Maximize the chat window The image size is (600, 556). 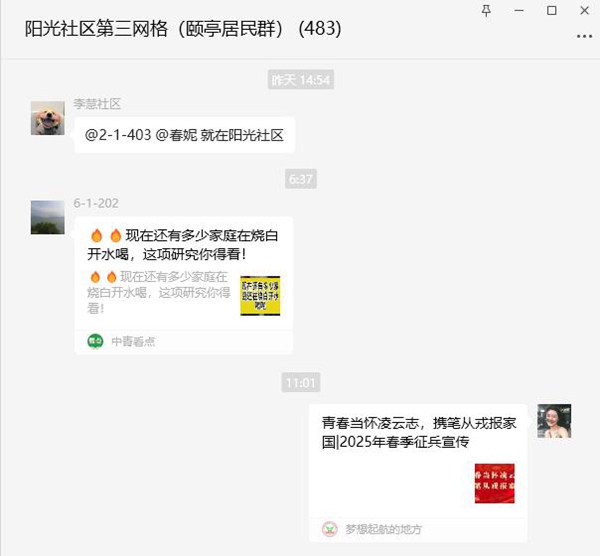click(552, 10)
